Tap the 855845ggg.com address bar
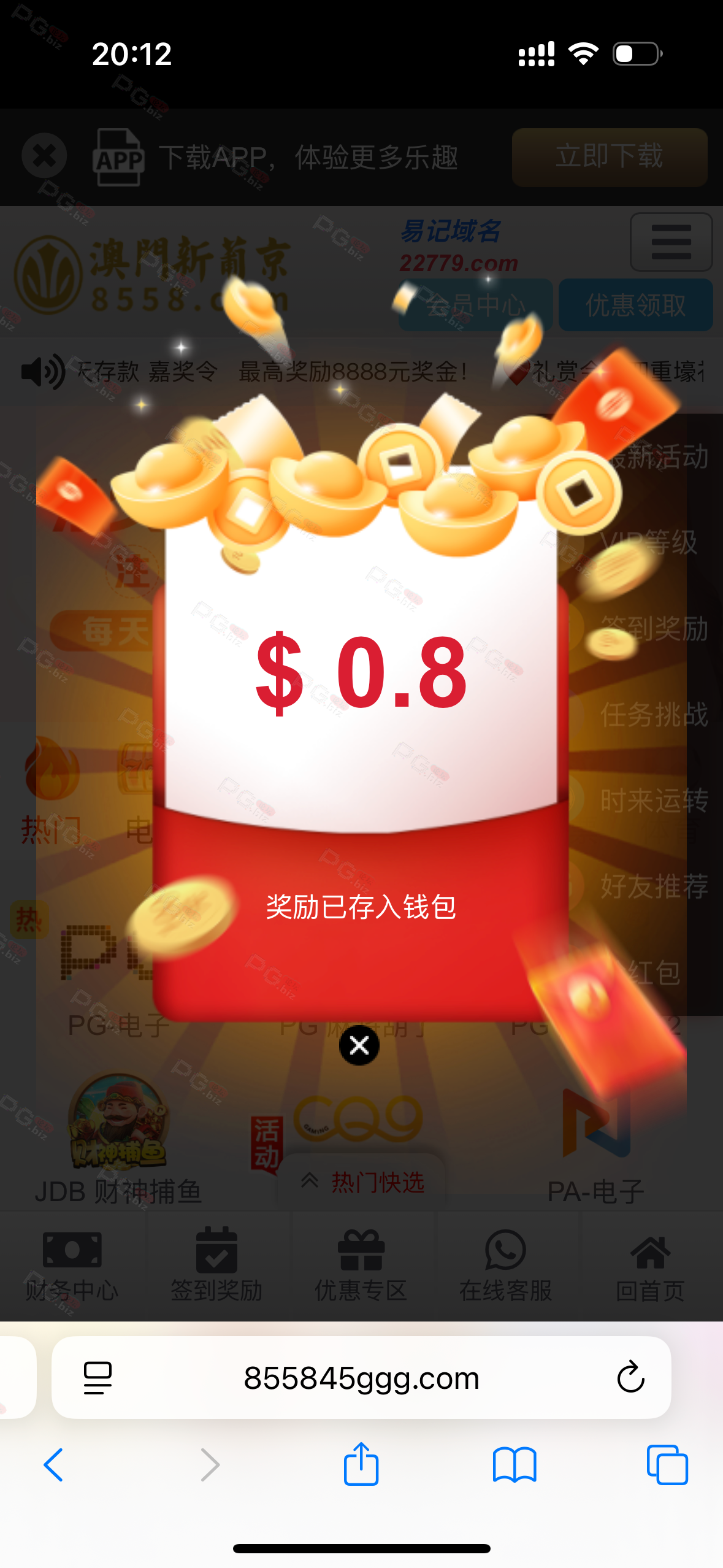The width and height of the screenshot is (723, 1568). 361,1378
